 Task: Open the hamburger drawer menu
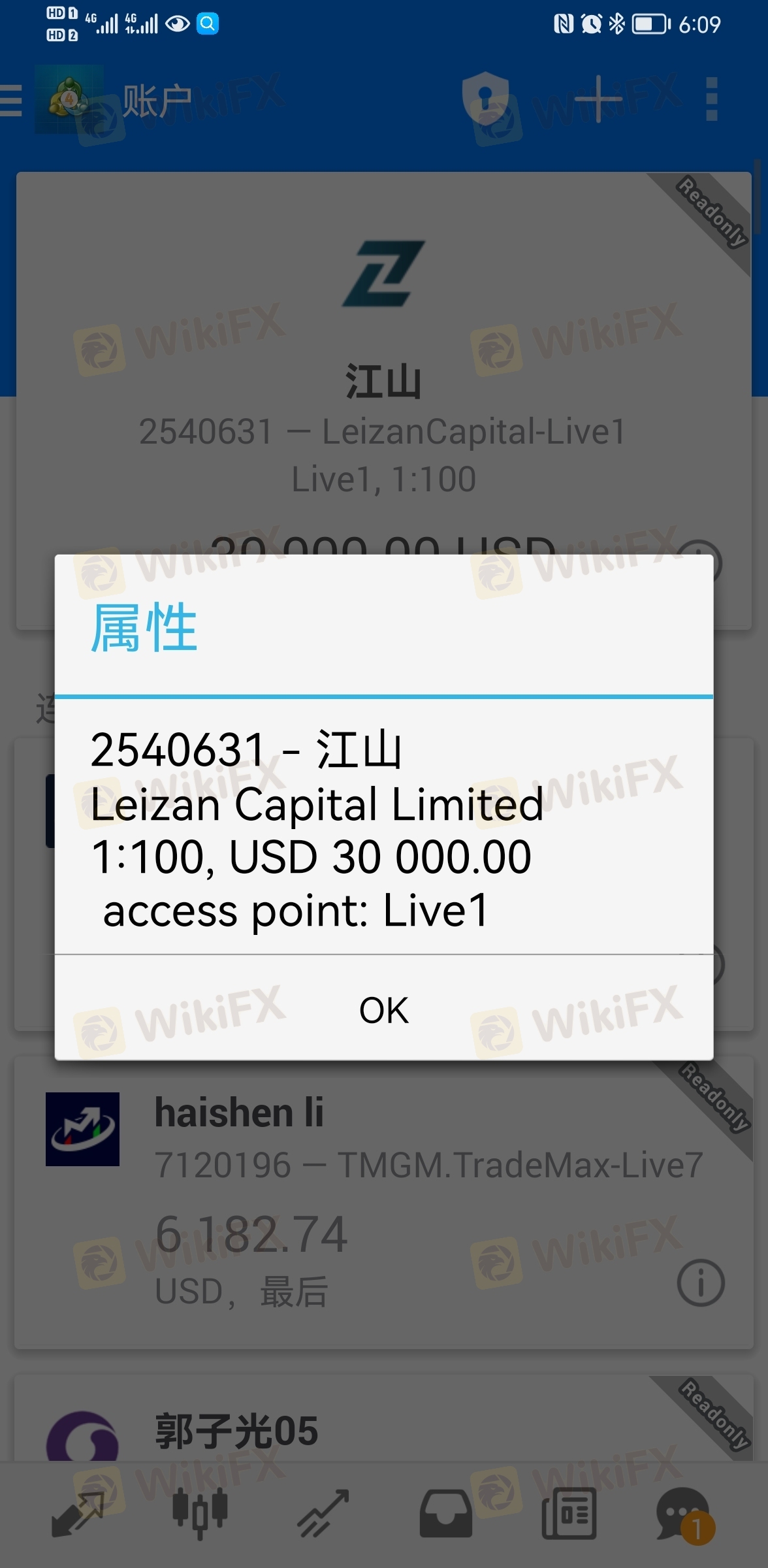pyautogui.click(x=11, y=100)
